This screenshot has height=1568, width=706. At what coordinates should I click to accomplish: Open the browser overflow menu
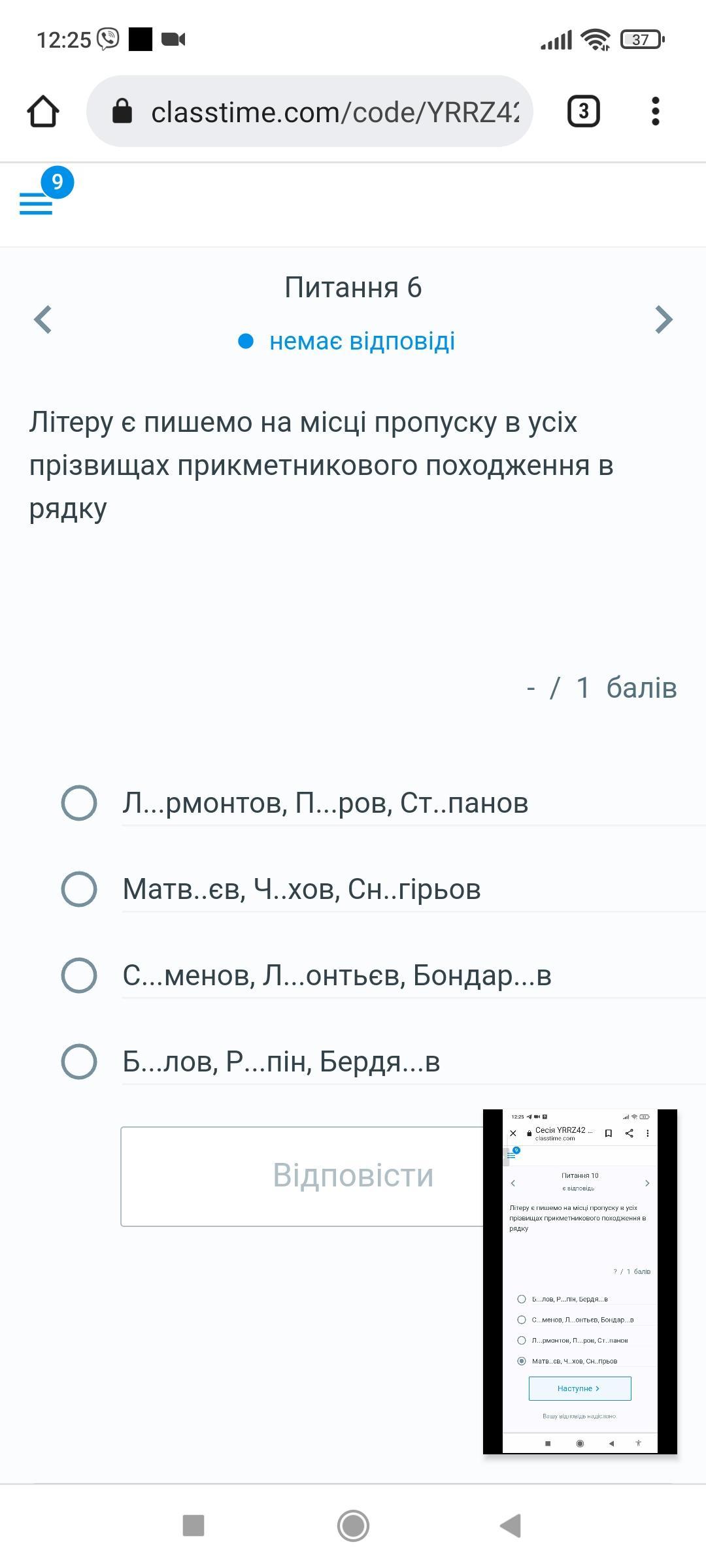(x=655, y=112)
